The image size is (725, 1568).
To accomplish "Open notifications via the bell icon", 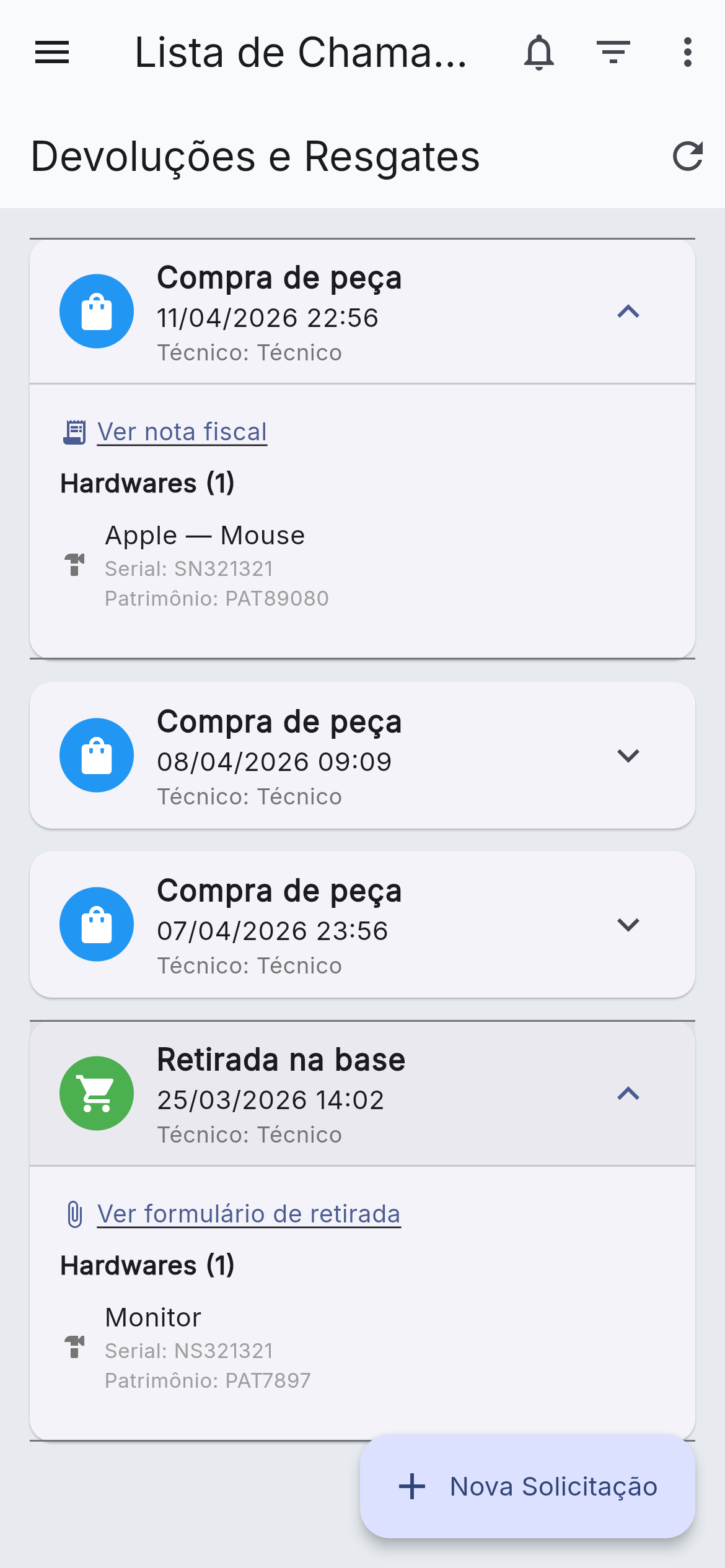I will [538, 54].
